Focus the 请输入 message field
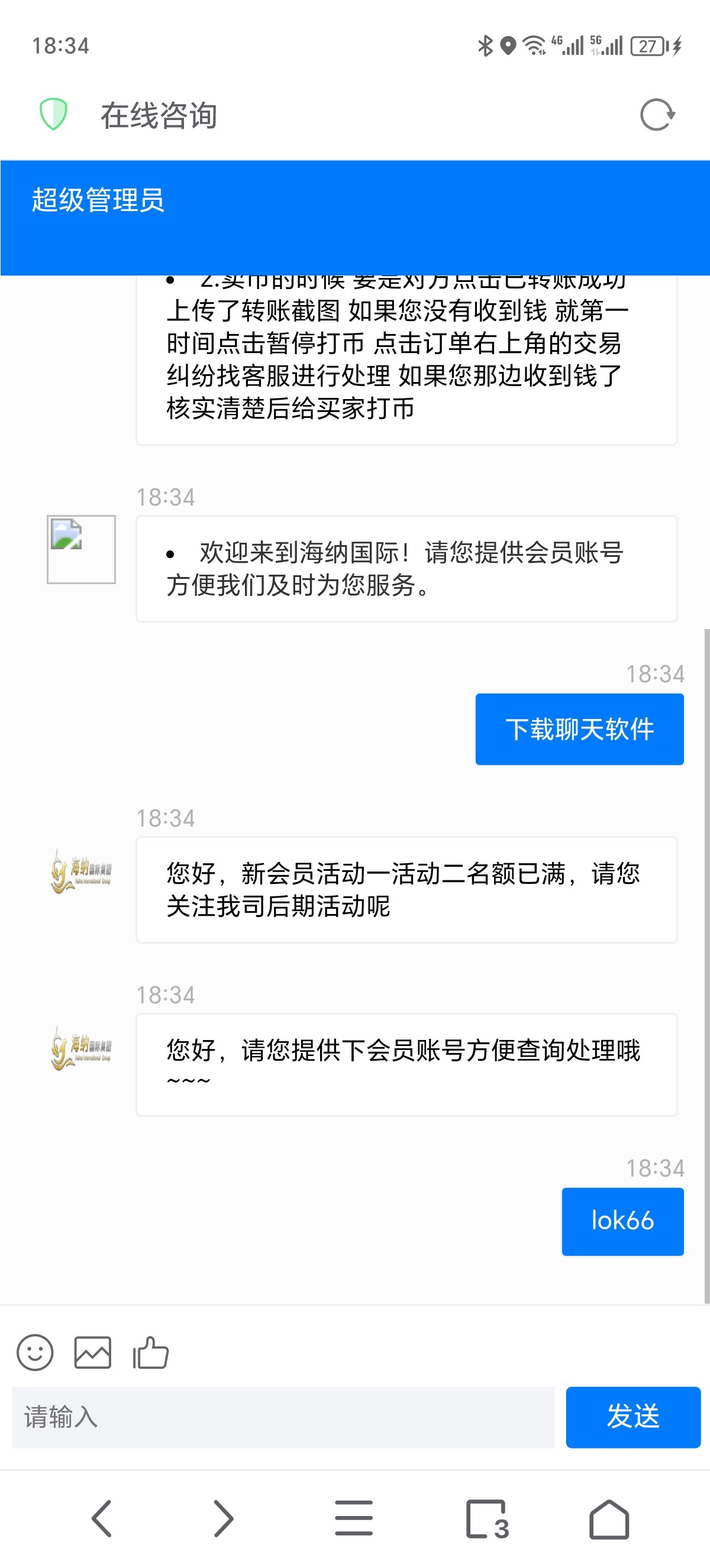The width and height of the screenshot is (710, 1568). tap(283, 1417)
